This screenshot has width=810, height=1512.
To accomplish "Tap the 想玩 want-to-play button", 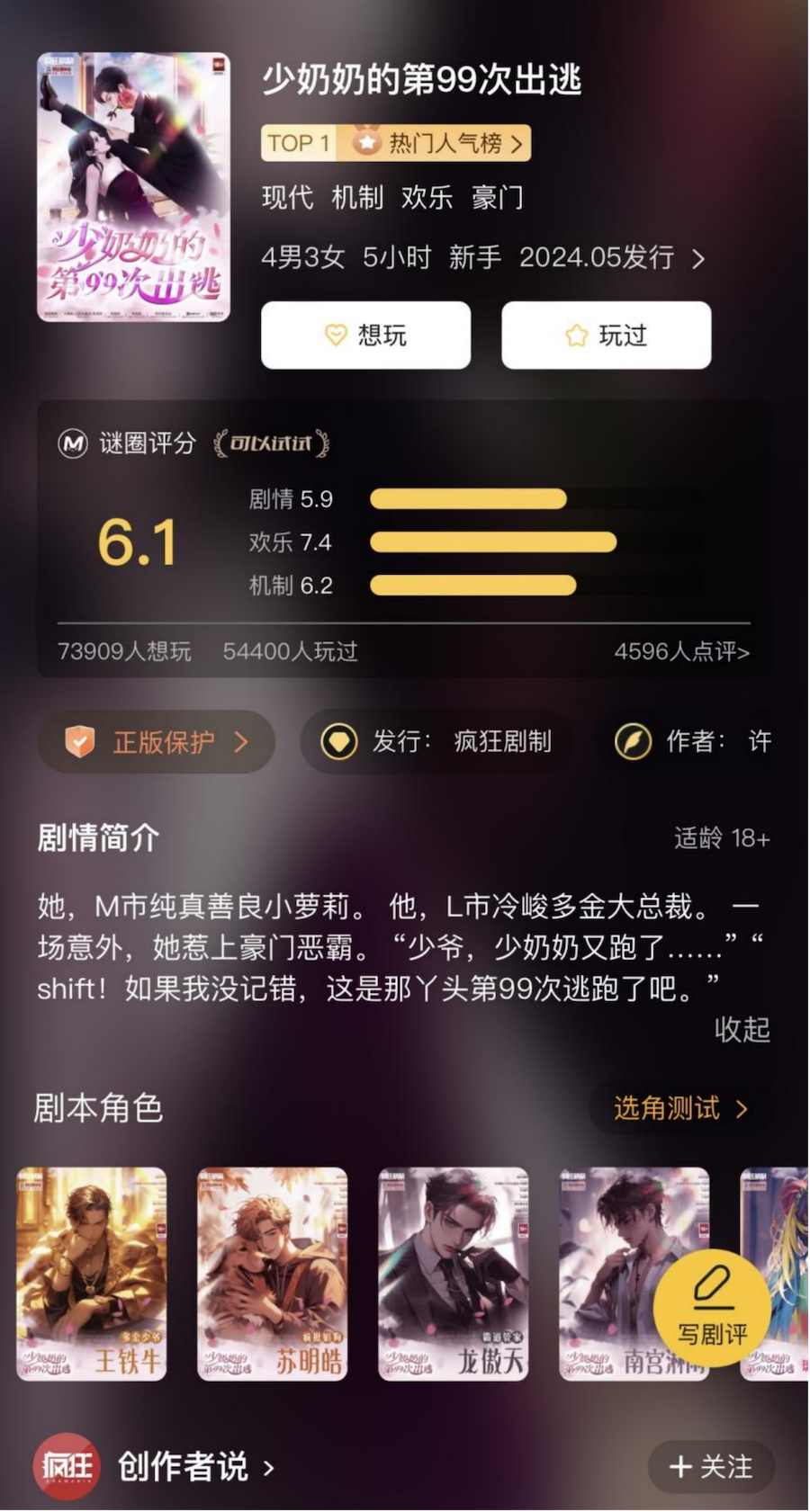I will [365, 336].
